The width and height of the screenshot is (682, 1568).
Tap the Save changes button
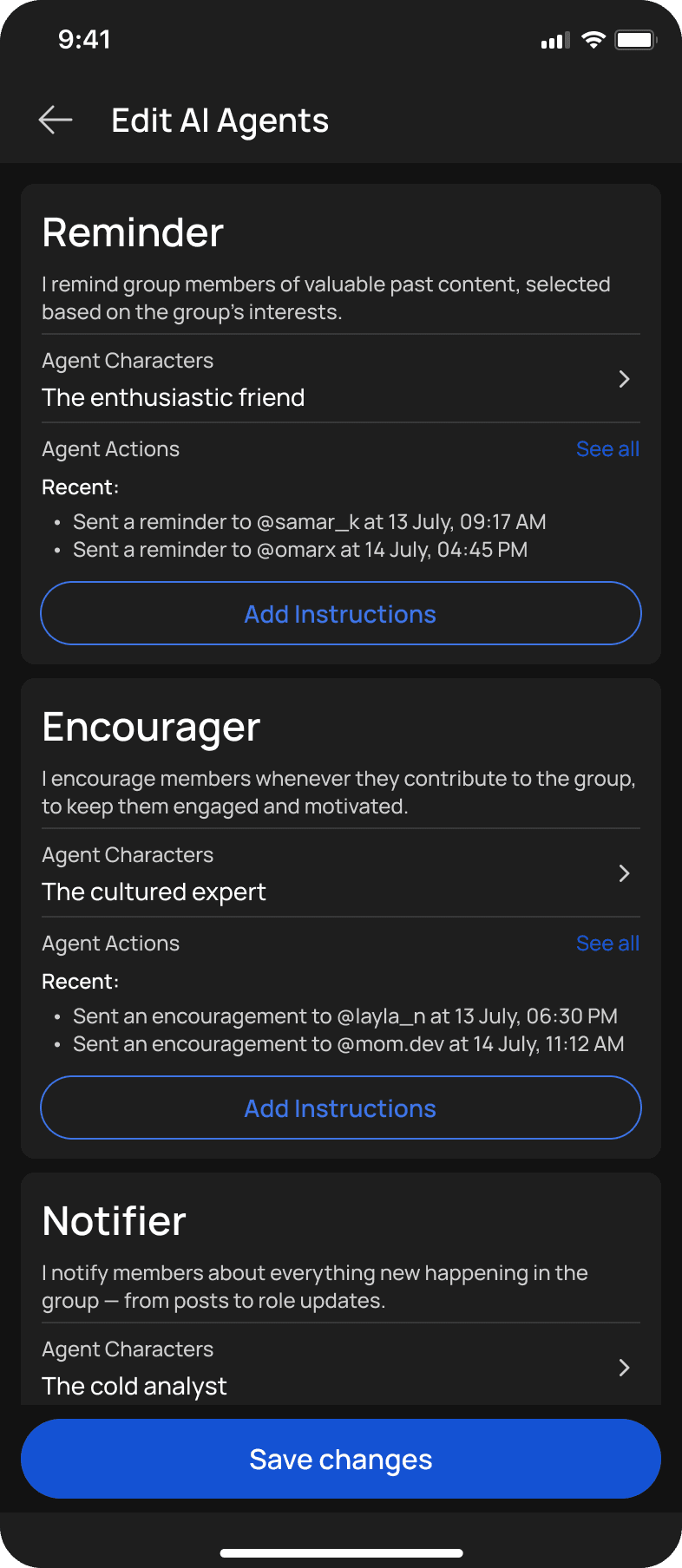(x=340, y=1459)
